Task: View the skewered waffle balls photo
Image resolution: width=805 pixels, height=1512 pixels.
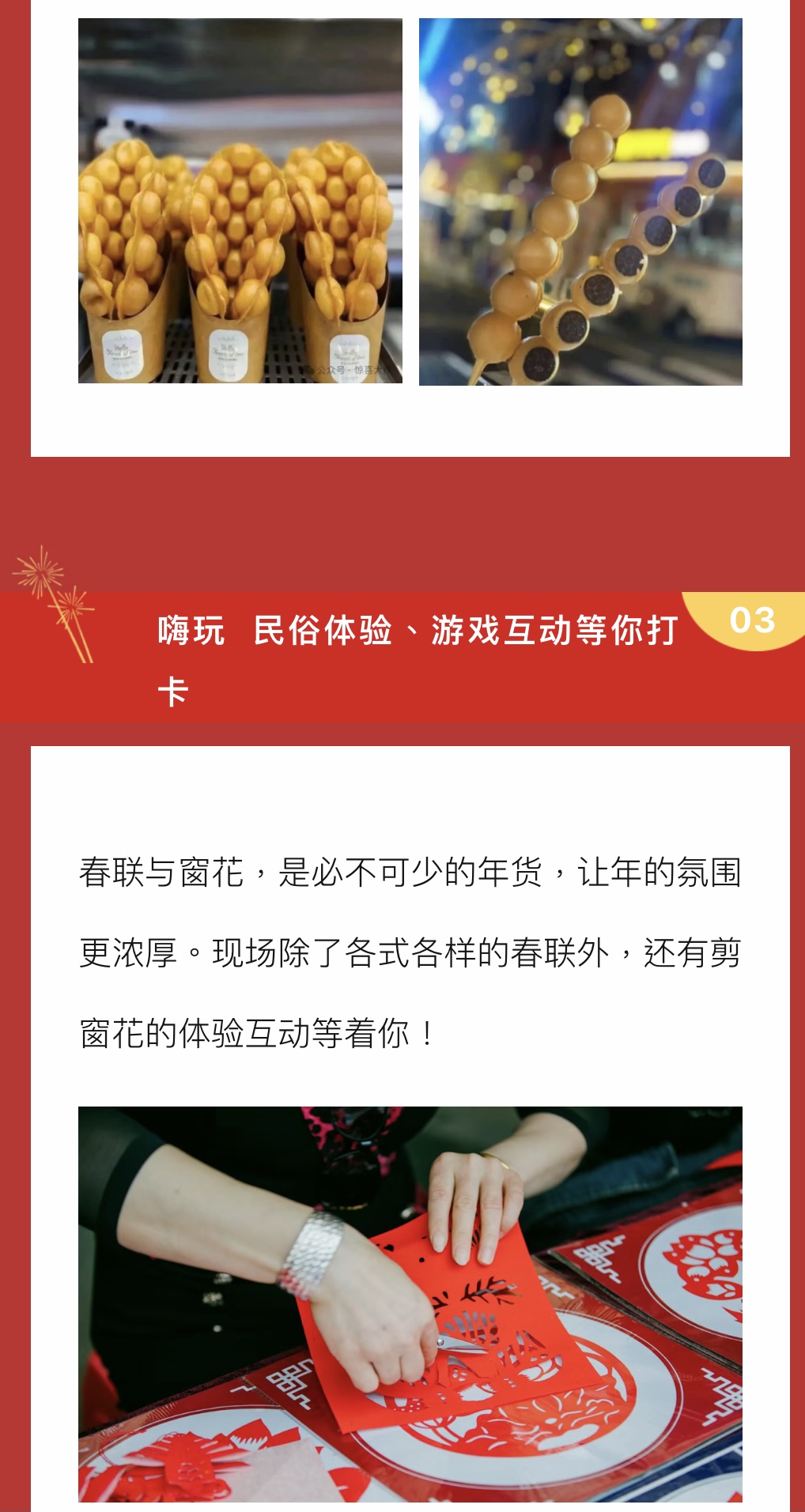Action: click(580, 202)
